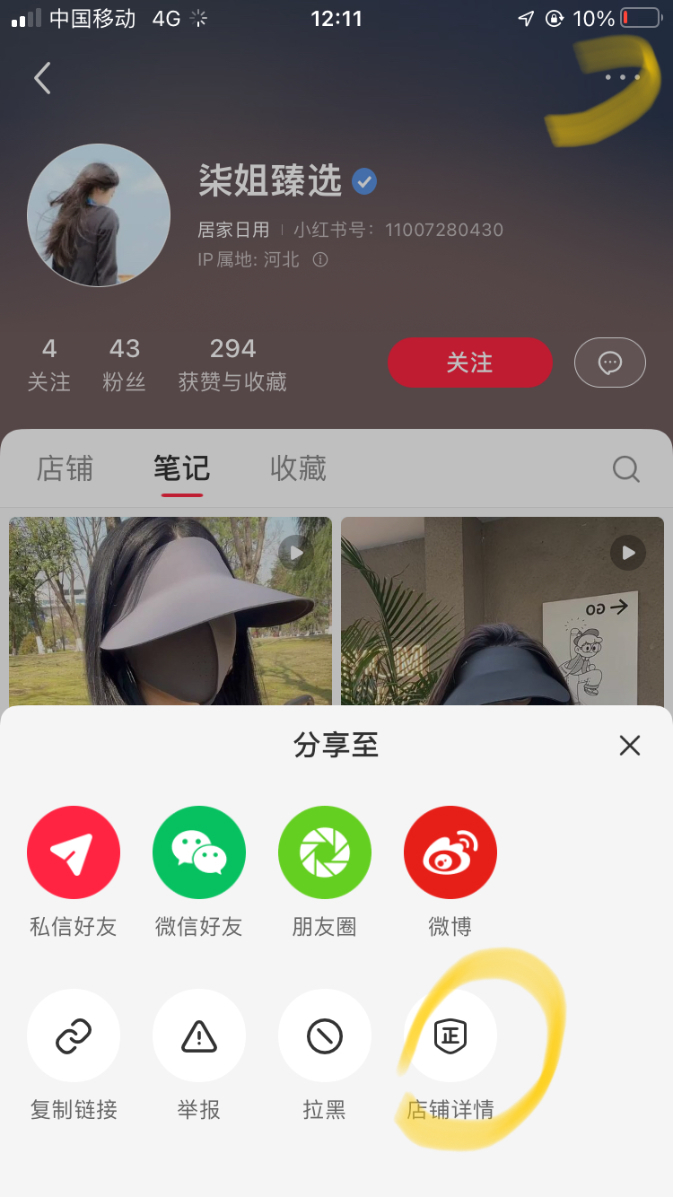This screenshot has height=1197, width=673.
Task: Go back with the top-left arrow
Action: click(42, 78)
